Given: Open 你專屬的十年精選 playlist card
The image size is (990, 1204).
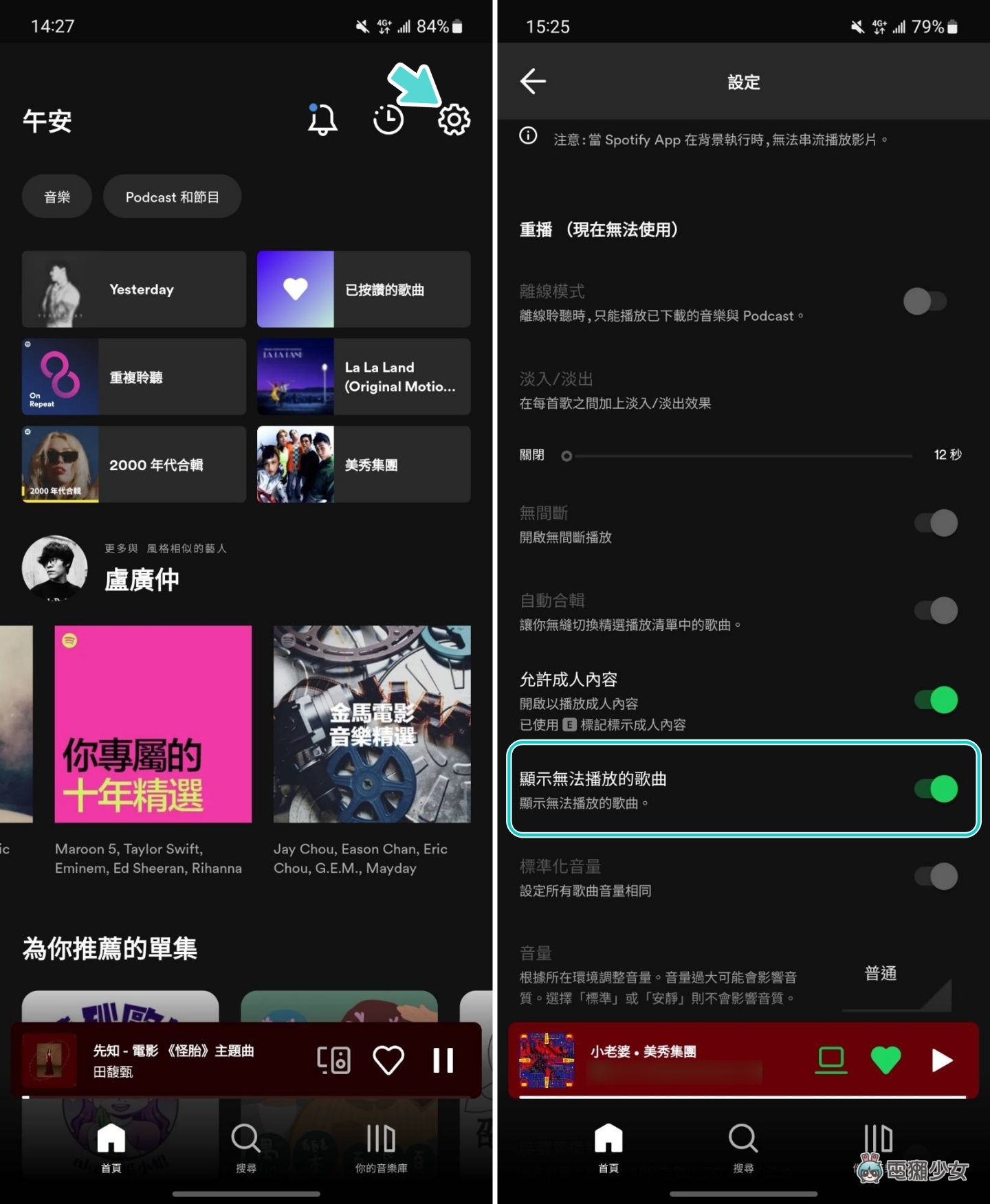Looking at the screenshot, I should pyautogui.click(x=153, y=724).
